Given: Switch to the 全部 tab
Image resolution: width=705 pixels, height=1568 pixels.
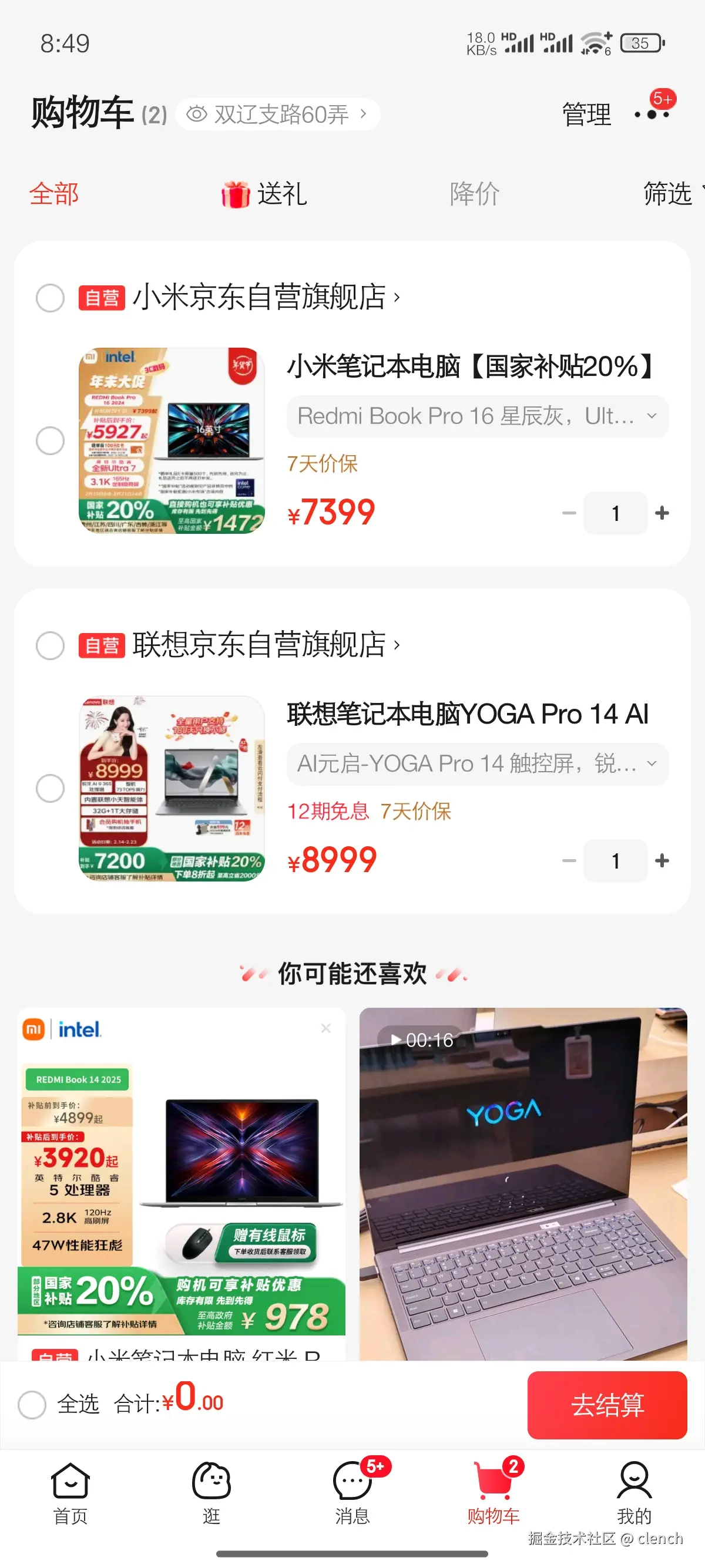Looking at the screenshot, I should [x=53, y=194].
